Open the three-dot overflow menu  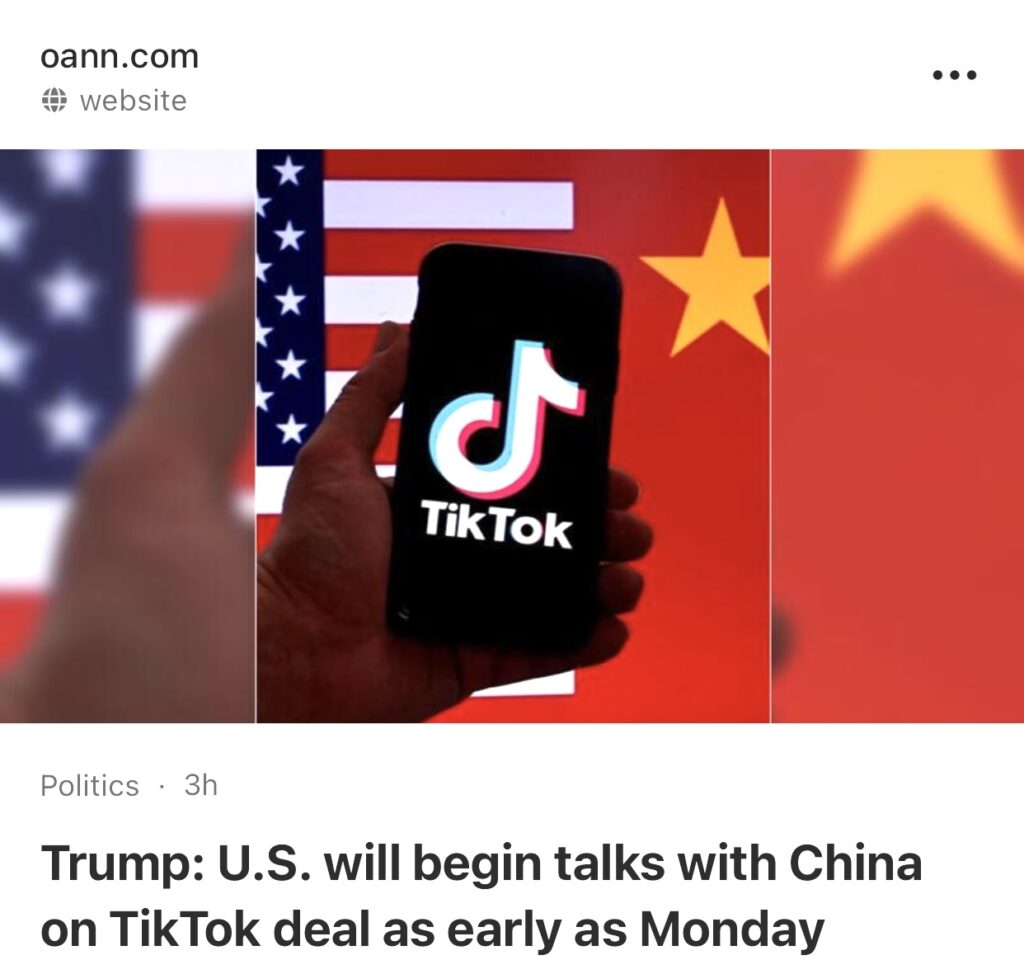tap(953, 75)
